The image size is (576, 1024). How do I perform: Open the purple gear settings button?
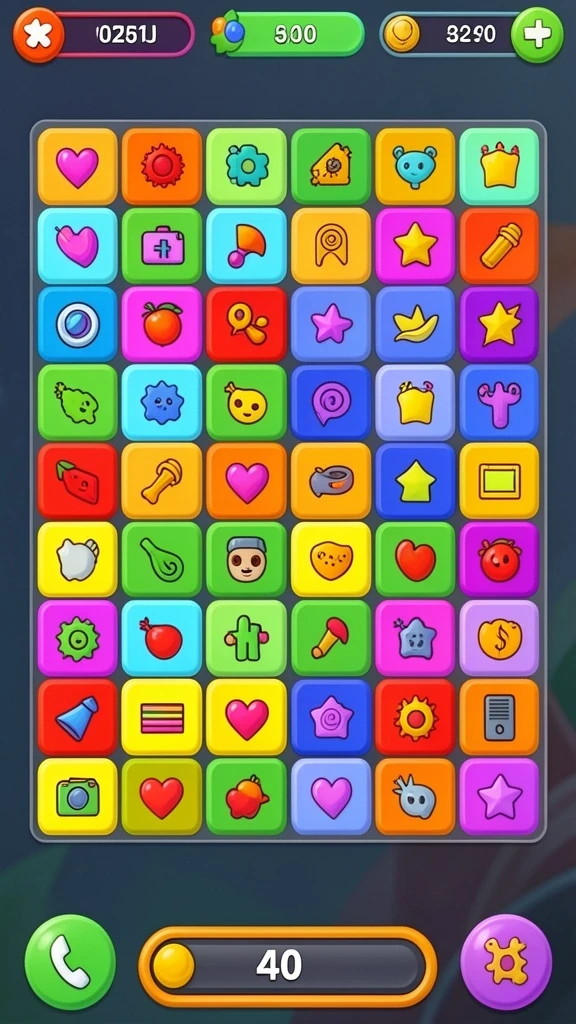coord(505,962)
